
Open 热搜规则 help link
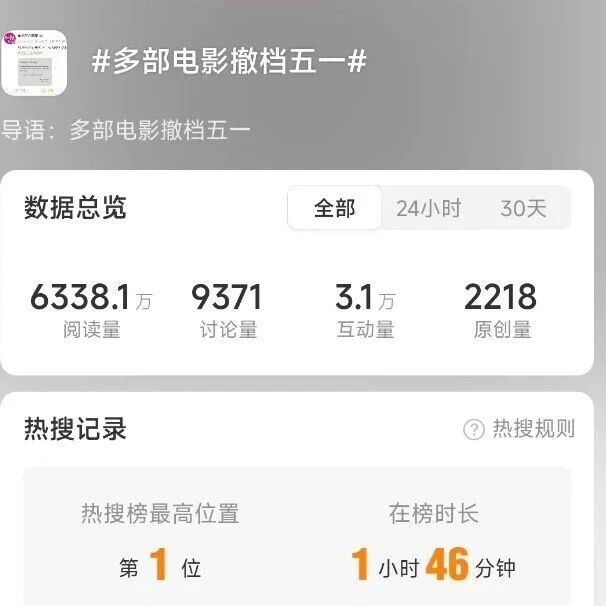519,429
